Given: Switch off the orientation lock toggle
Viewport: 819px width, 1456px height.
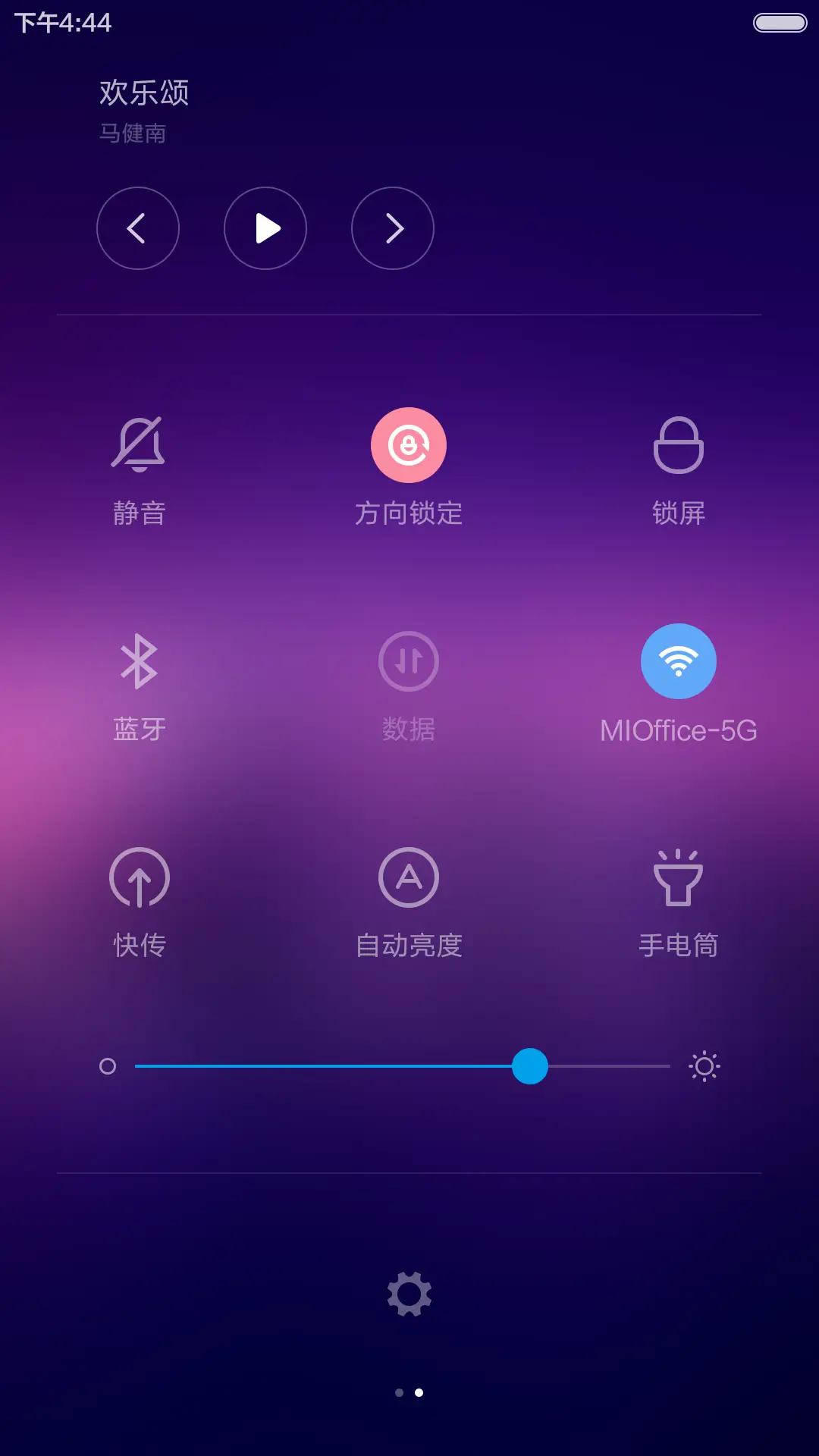Looking at the screenshot, I should coord(409,444).
